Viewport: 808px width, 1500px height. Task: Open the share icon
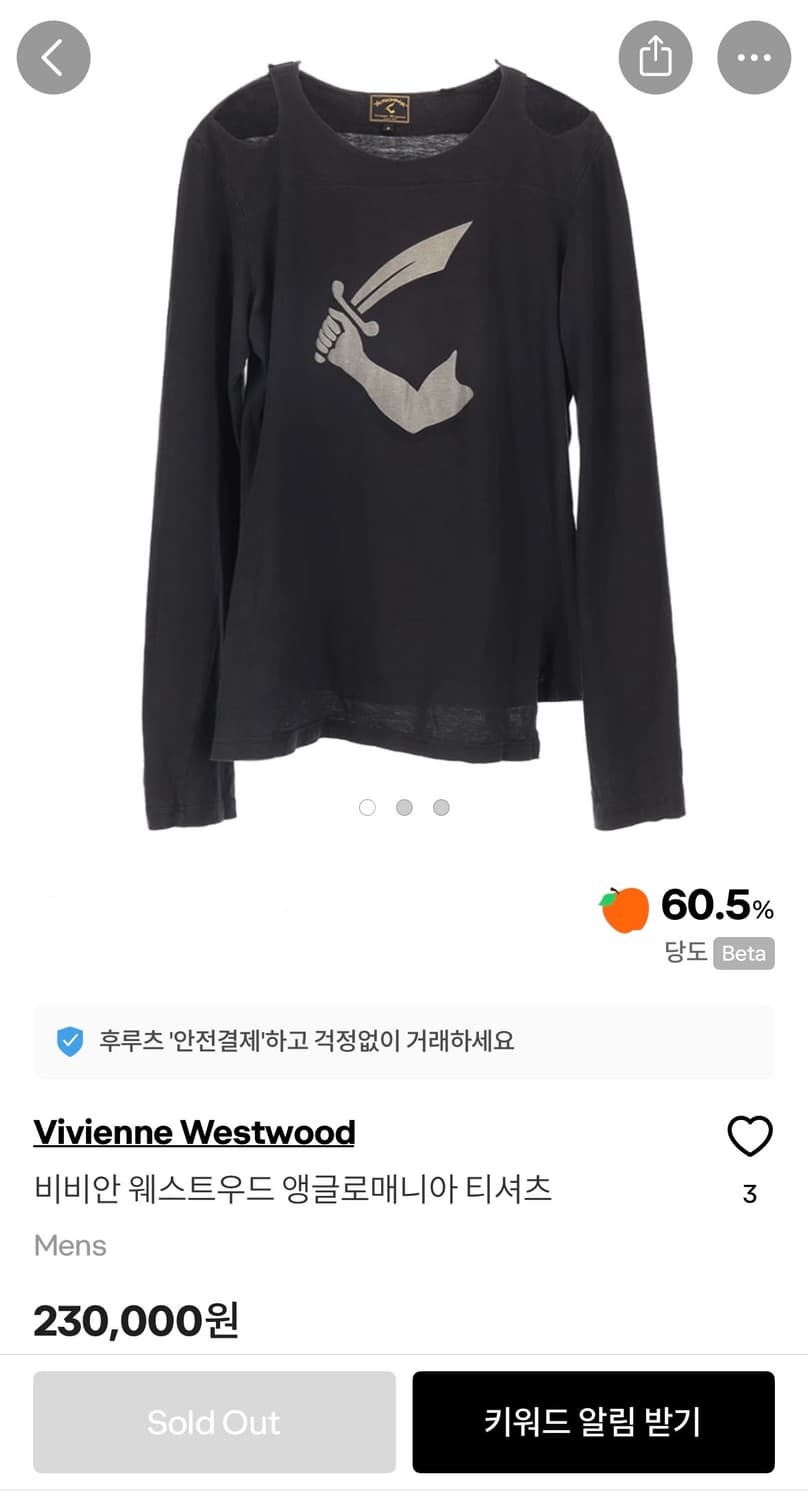pyautogui.click(x=655, y=57)
